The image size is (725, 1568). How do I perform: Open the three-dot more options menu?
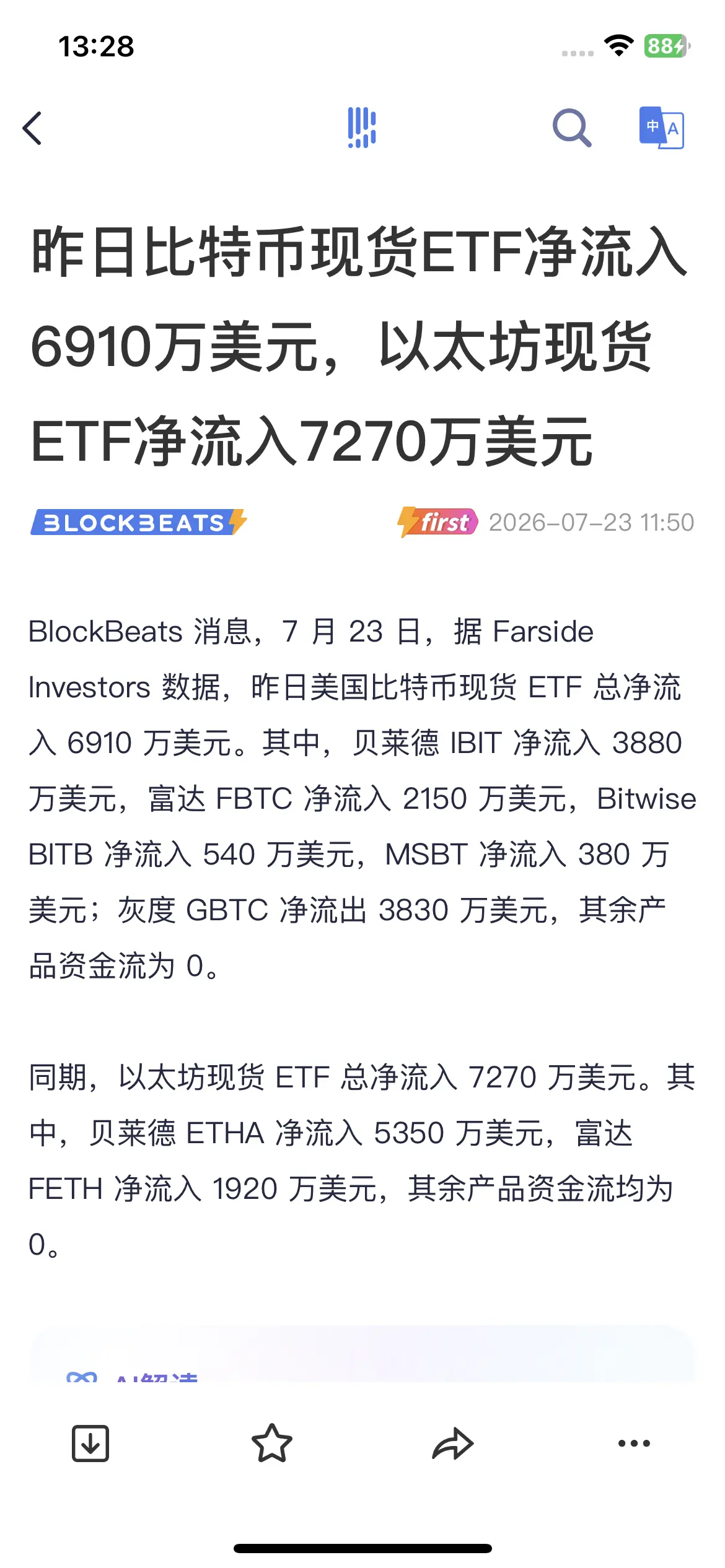click(634, 1443)
